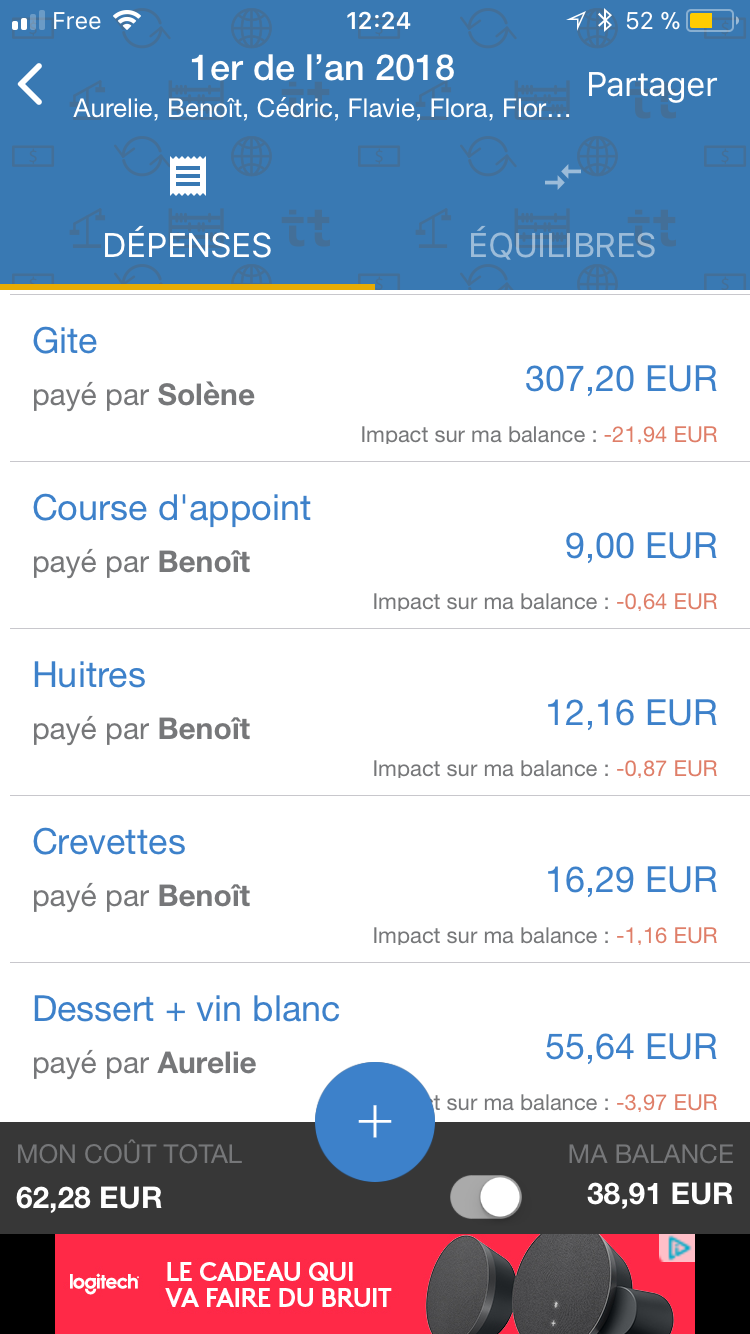The image size is (750, 1334).
Task: Open the Course d'appoint expense
Action: [x=375, y=546]
